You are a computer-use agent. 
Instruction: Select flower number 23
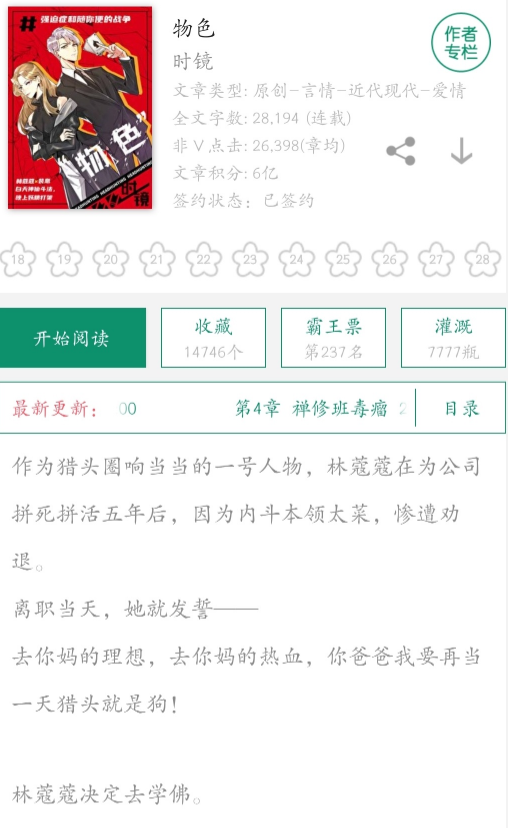(x=250, y=259)
